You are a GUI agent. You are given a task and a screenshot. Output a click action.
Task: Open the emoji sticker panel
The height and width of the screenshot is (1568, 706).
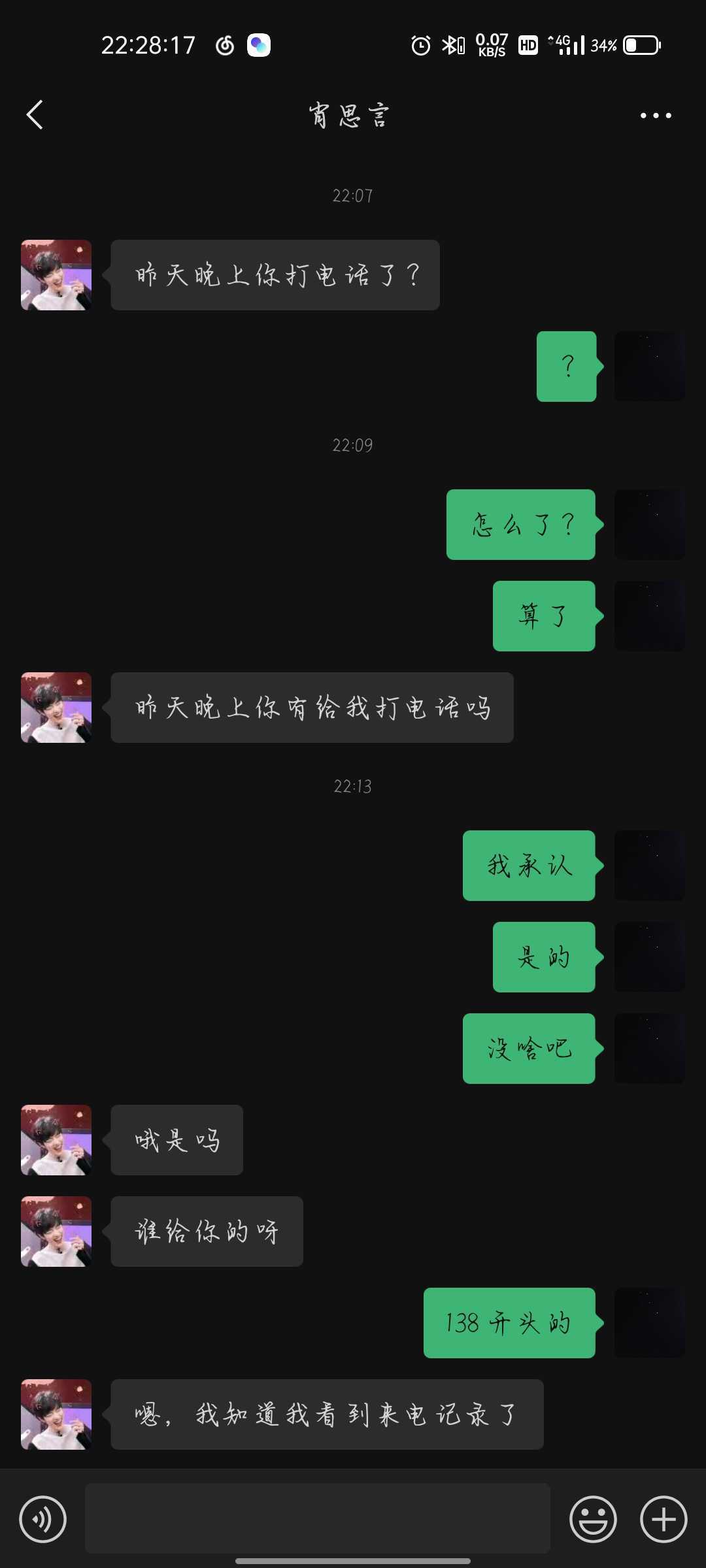593,1519
